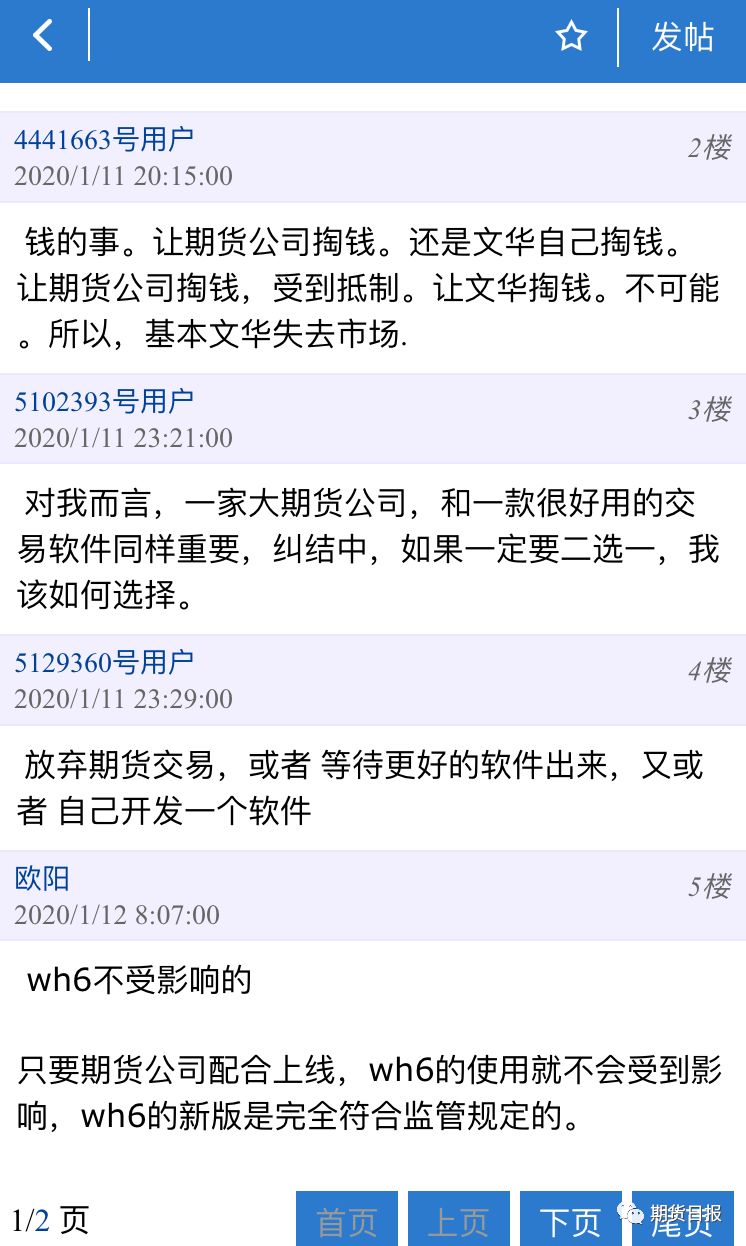Jump to first page with 首页
The width and height of the screenshot is (746, 1246).
(347, 1219)
